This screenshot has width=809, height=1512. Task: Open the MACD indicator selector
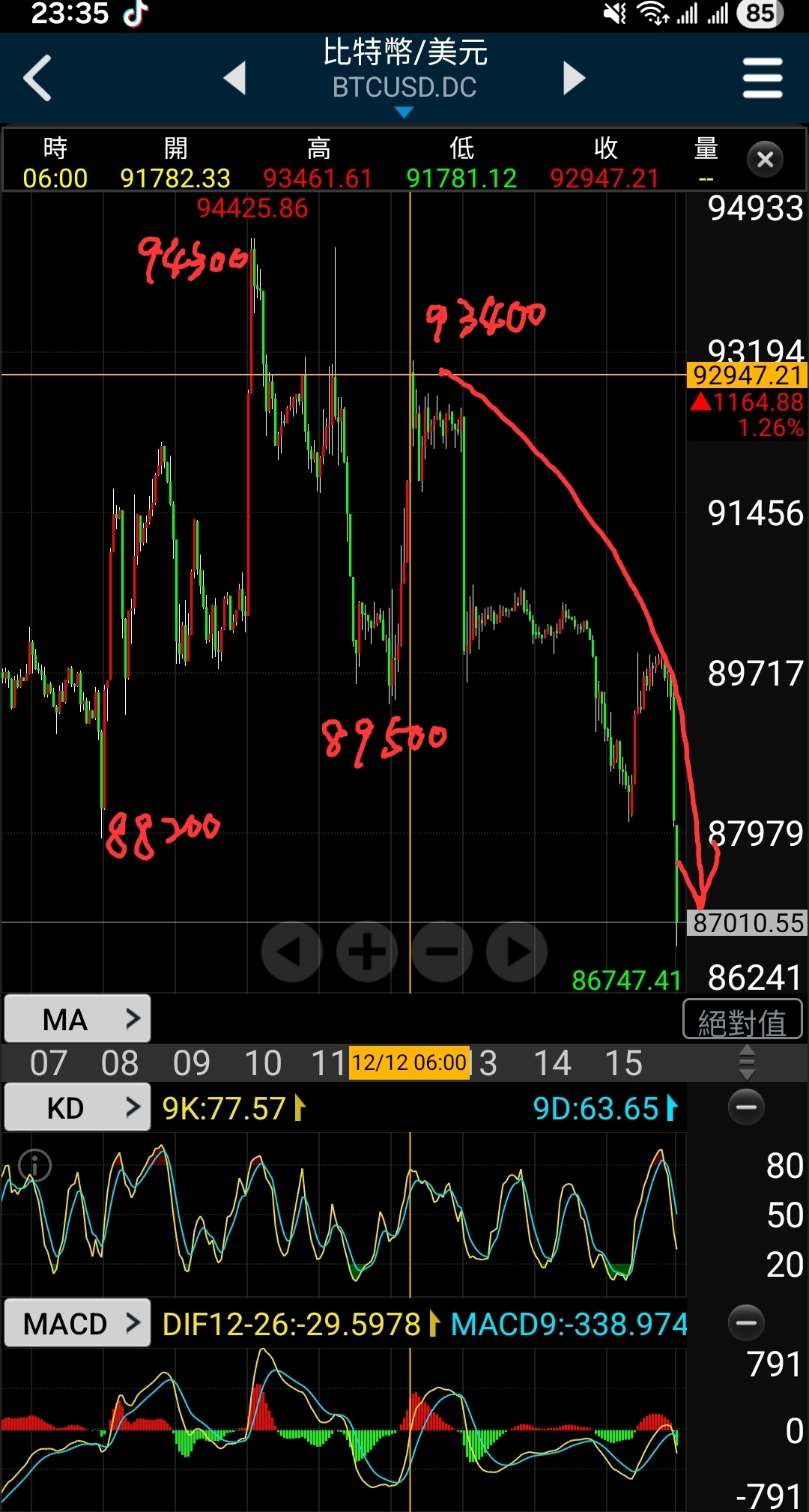tap(78, 1323)
